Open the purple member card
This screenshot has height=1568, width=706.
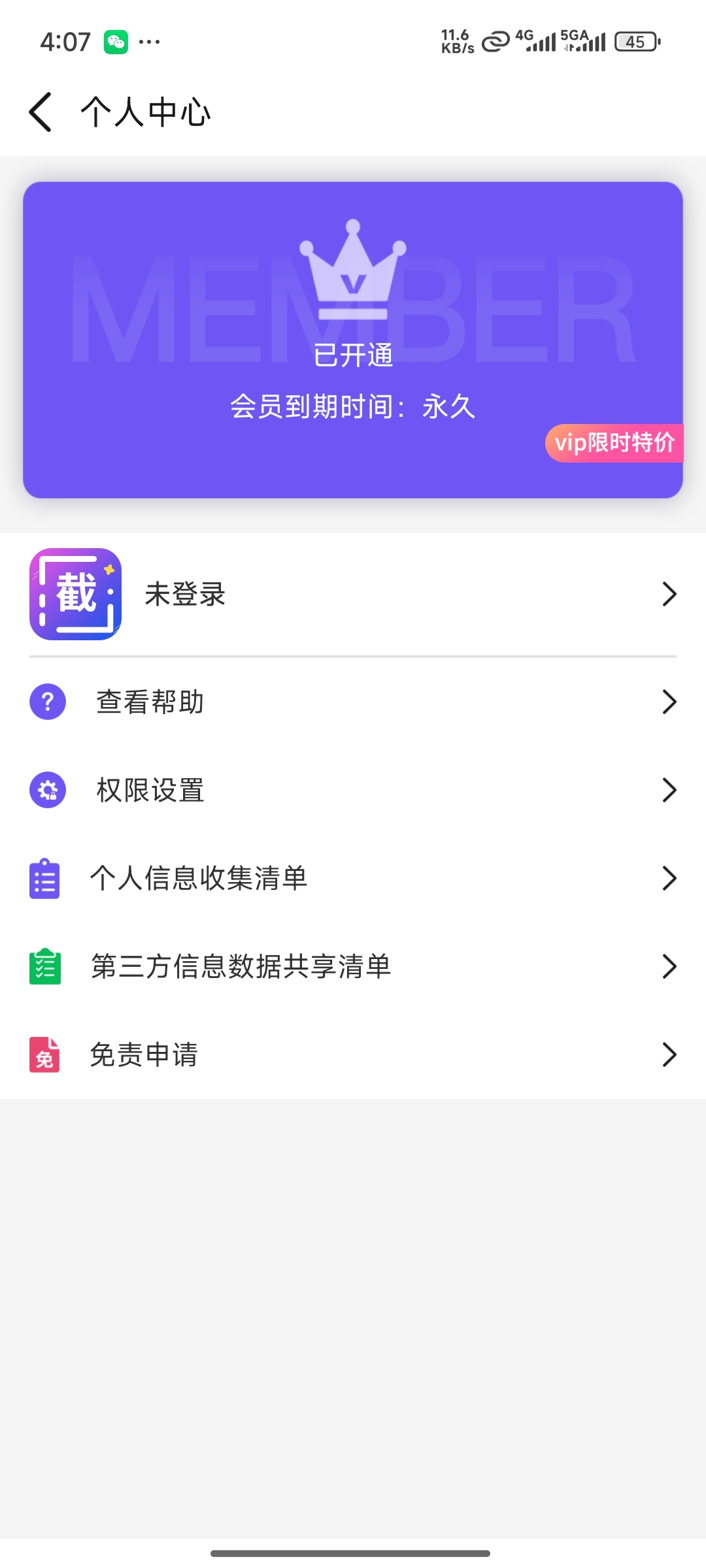click(353, 340)
